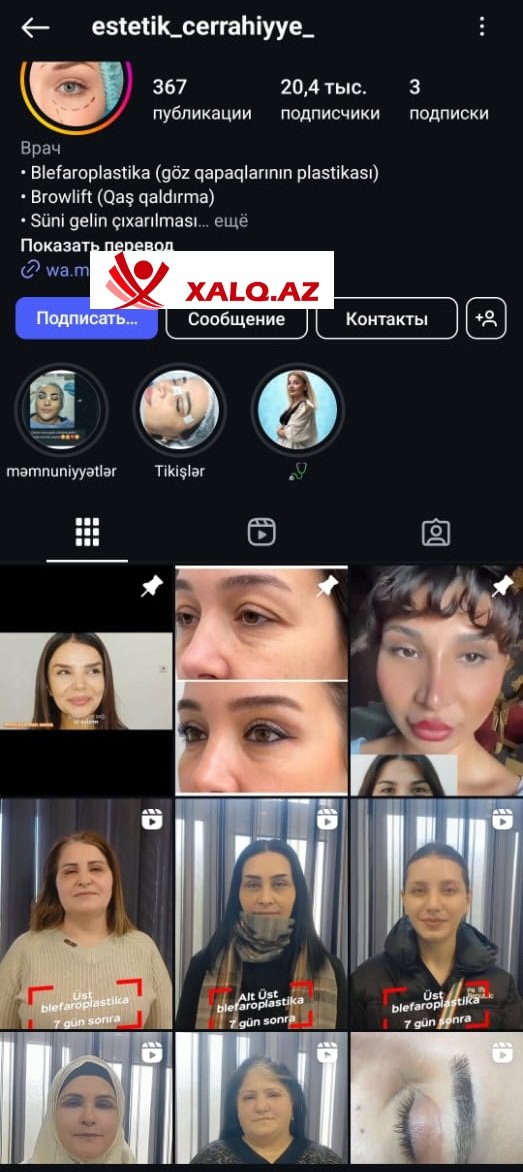
Task: Open the three-dot overflow menu
Action: pos(482,27)
